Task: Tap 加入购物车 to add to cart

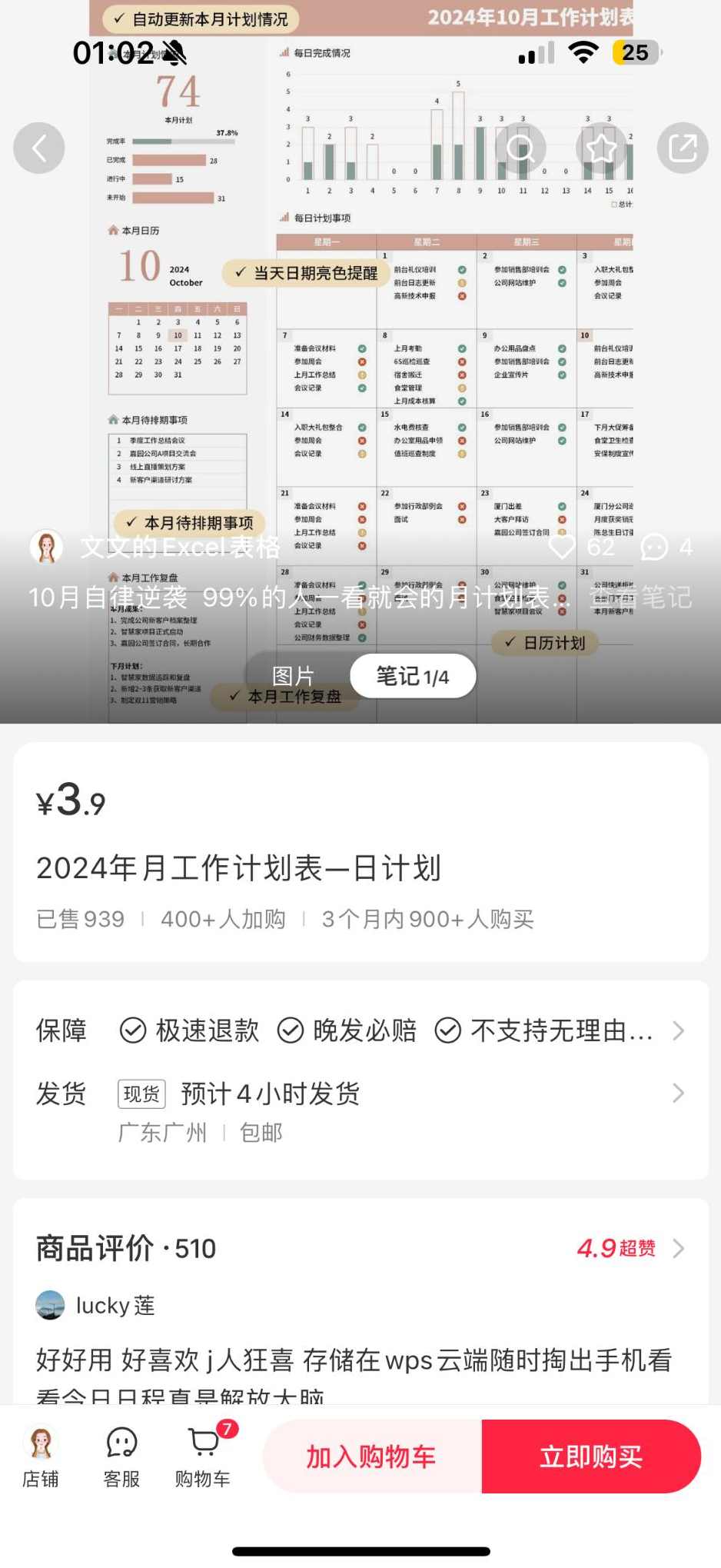Action: [x=372, y=1456]
